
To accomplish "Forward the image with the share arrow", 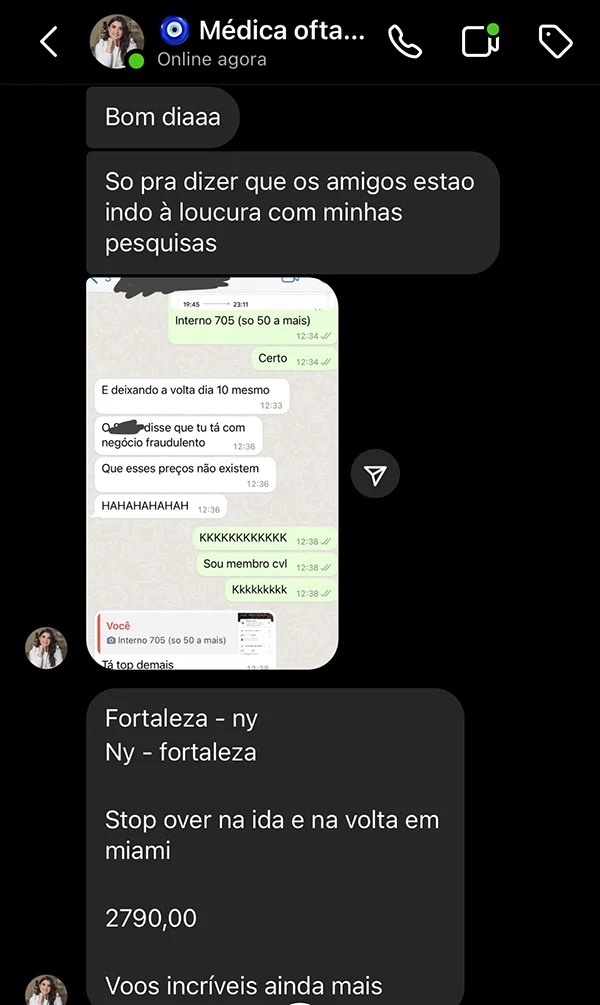I will pyautogui.click(x=375, y=476).
